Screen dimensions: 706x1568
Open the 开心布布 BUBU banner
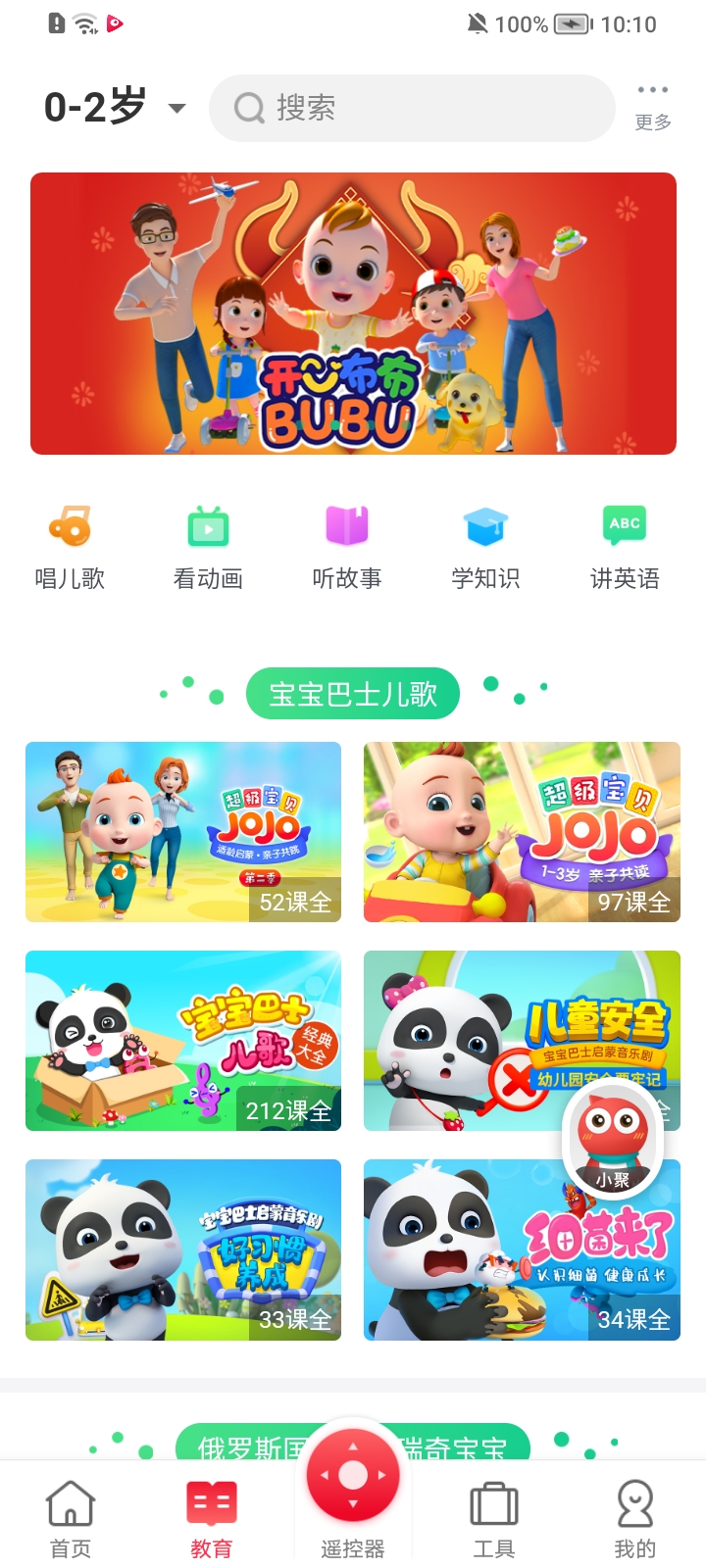coord(353,314)
